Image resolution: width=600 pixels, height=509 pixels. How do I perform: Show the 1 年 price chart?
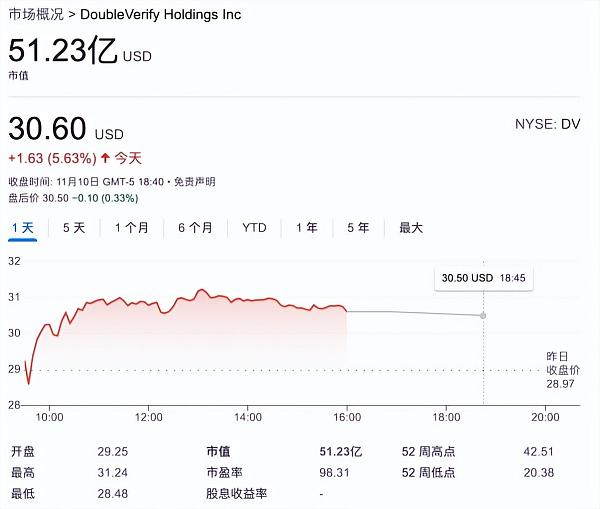tap(306, 228)
